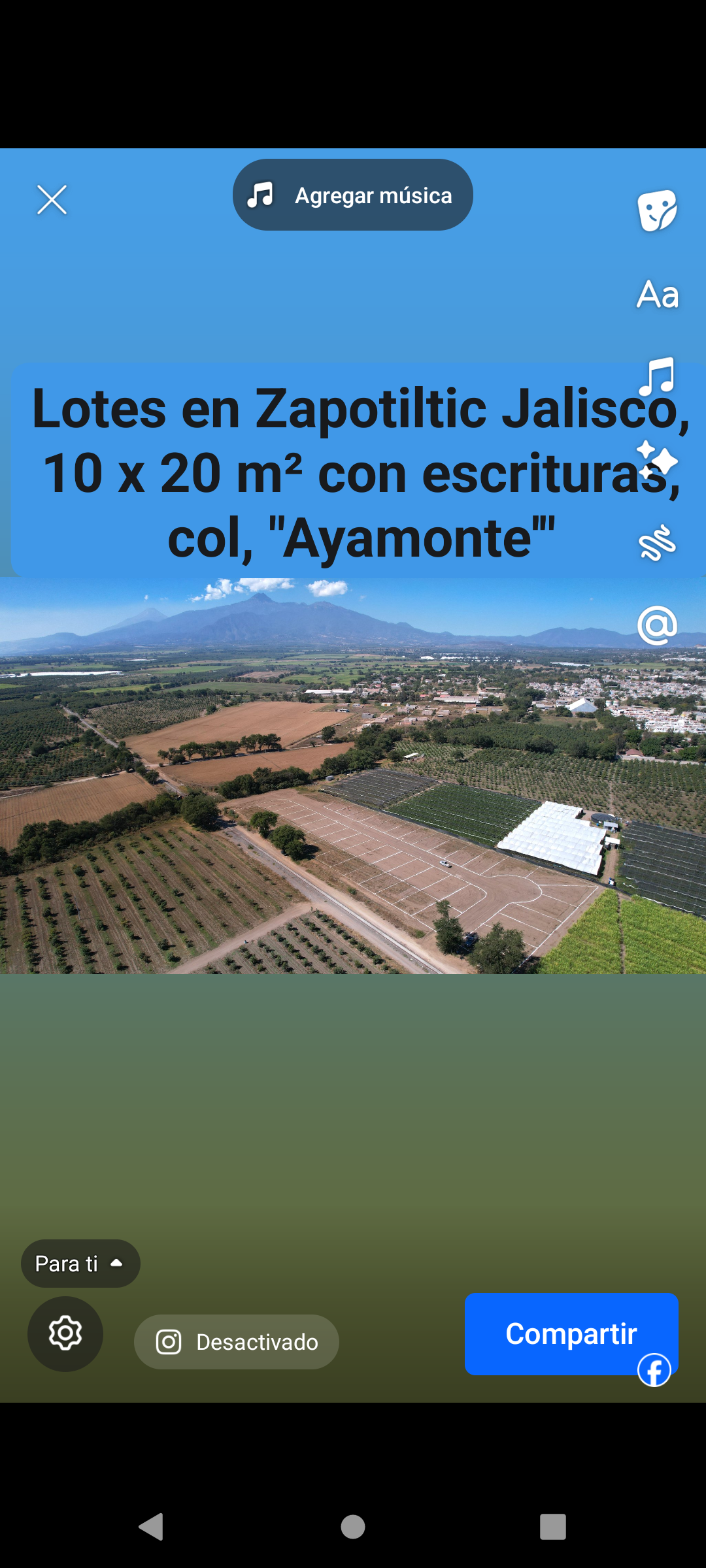The width and height of the screenshot is (706, 1568).
Task: Select the scribble draw tool
Action: point(657,543)
